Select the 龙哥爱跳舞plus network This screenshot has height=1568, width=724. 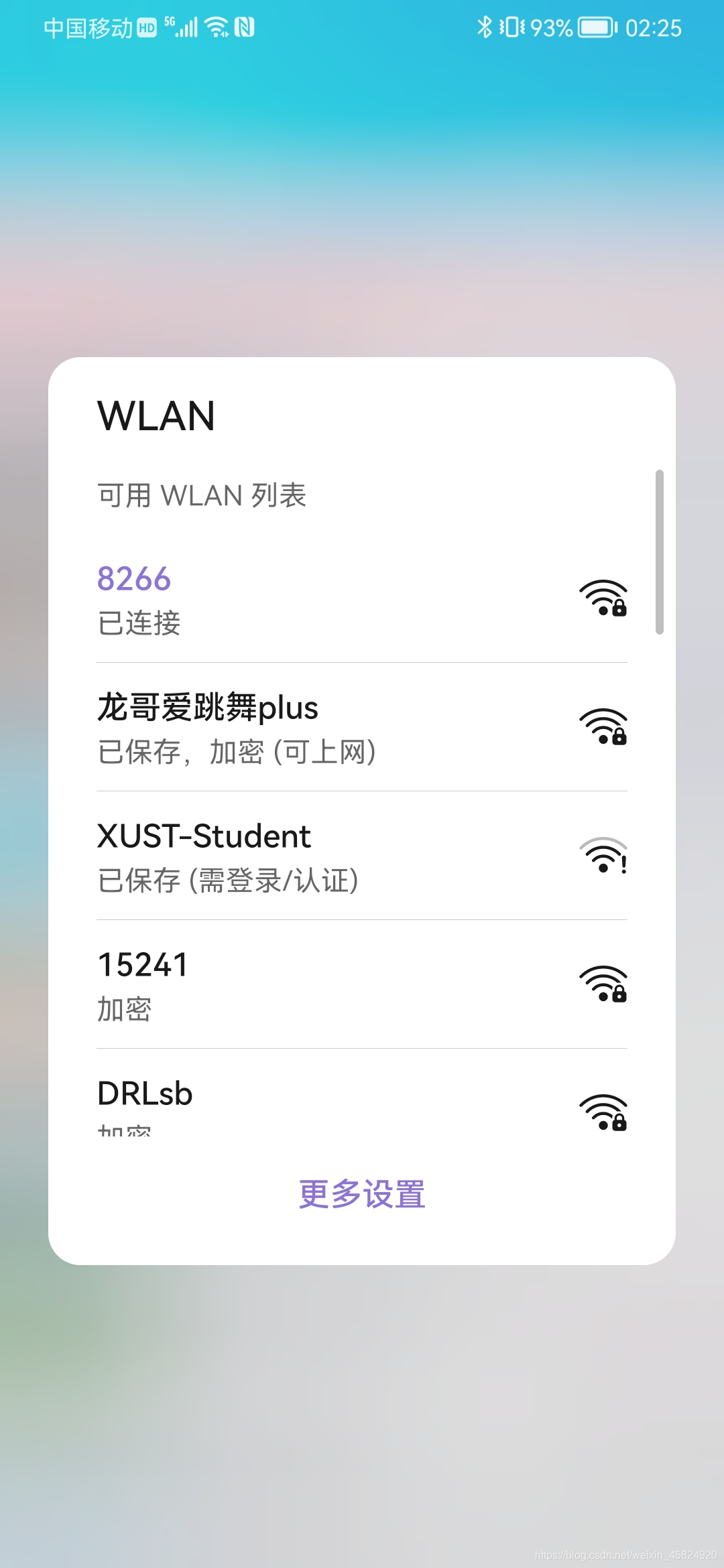(x=362, y=727)
